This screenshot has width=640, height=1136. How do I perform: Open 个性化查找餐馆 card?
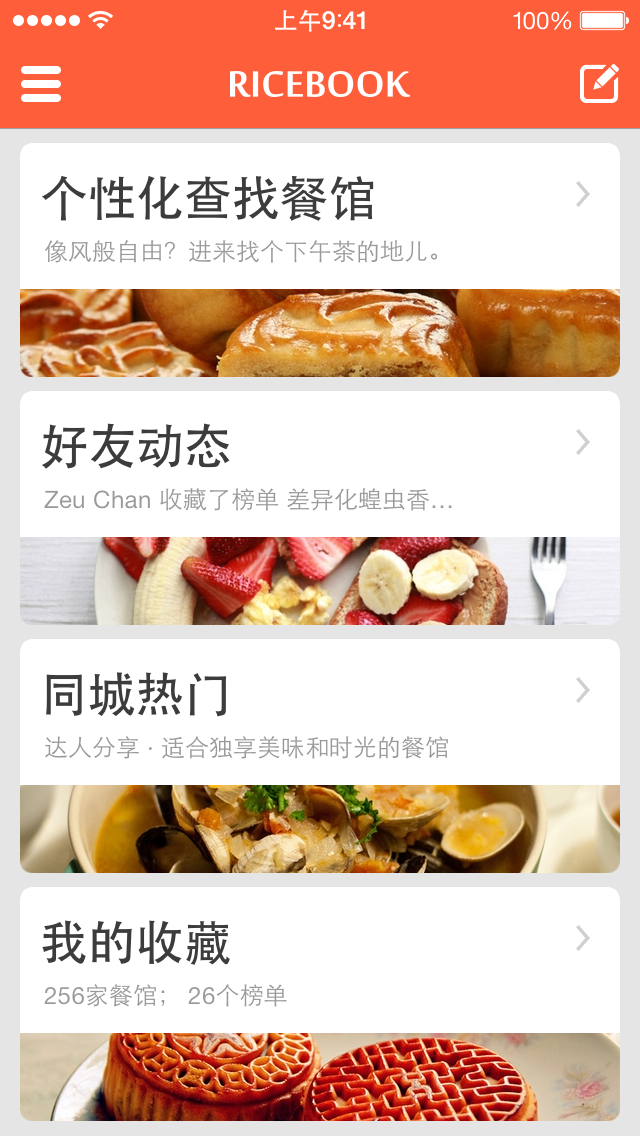(320, 220)
